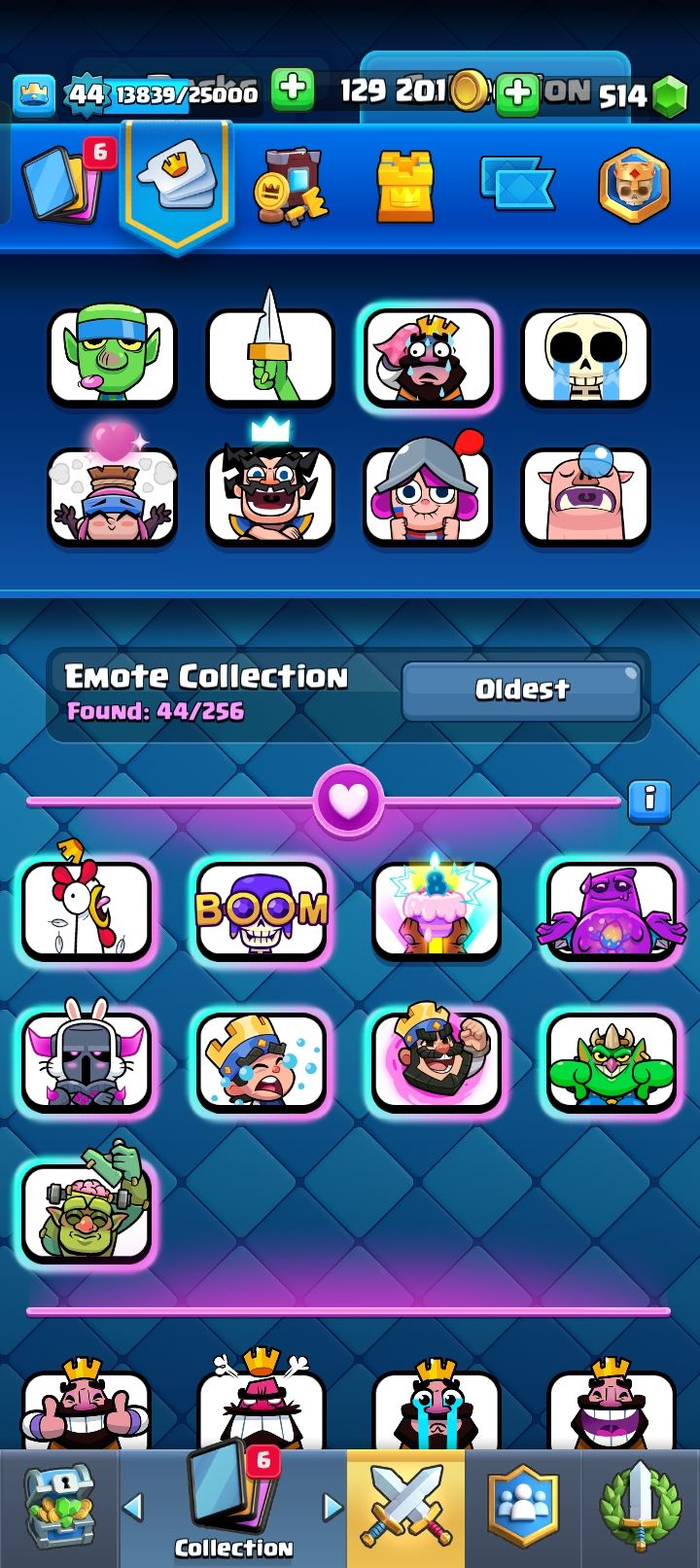Open the blue info button

point(648,802)
